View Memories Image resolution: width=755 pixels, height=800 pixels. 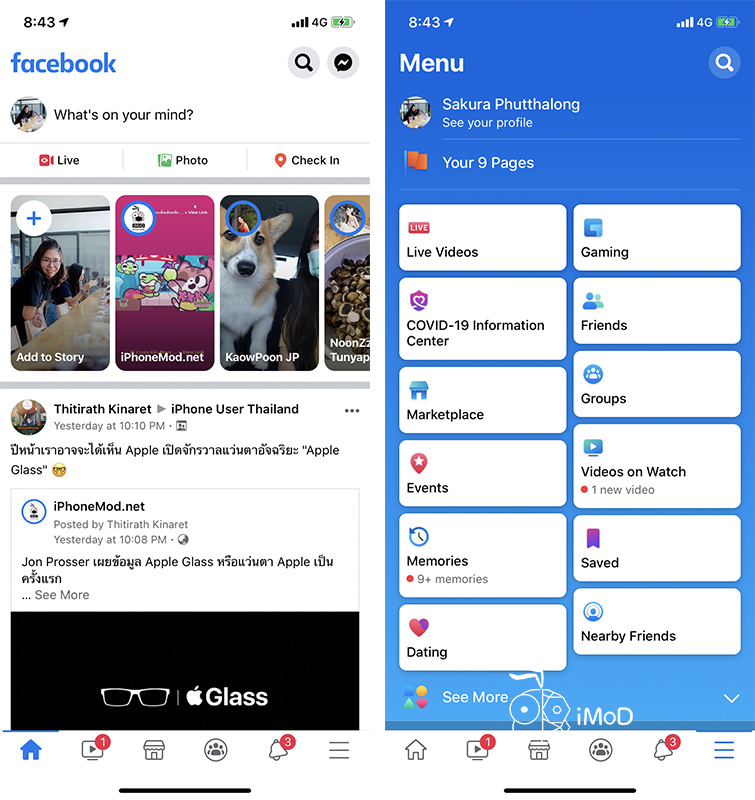pos(483,555)
